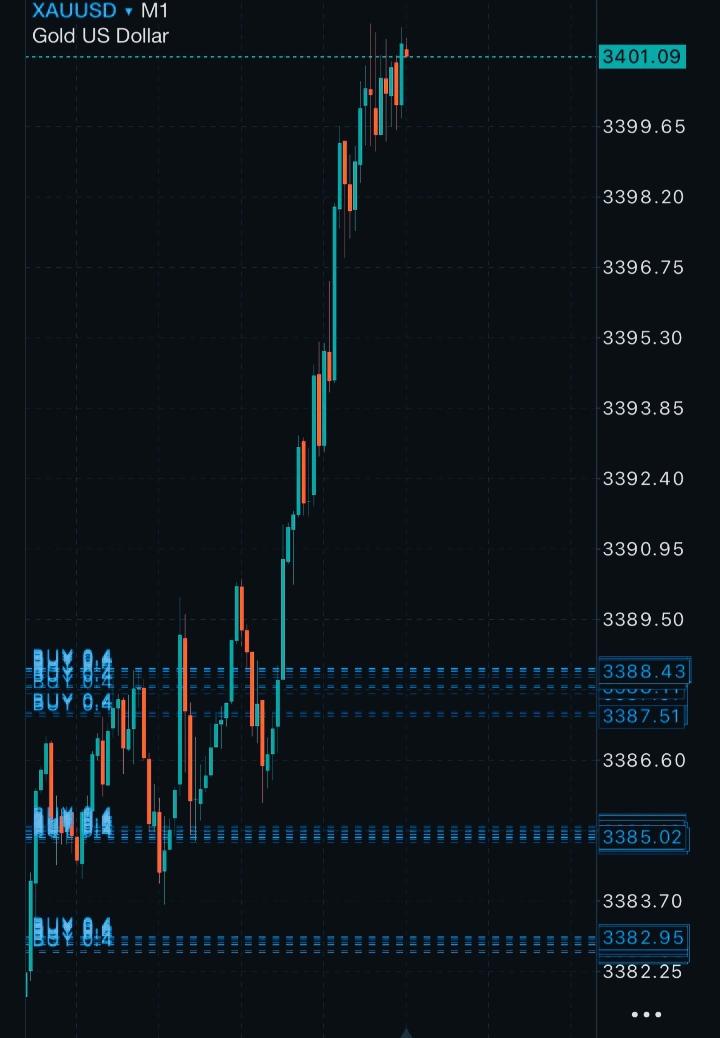The width and height of the screenshot is (720, 1038).
Task: Open the three-dot more options menu
Action: pos(646,1014)
